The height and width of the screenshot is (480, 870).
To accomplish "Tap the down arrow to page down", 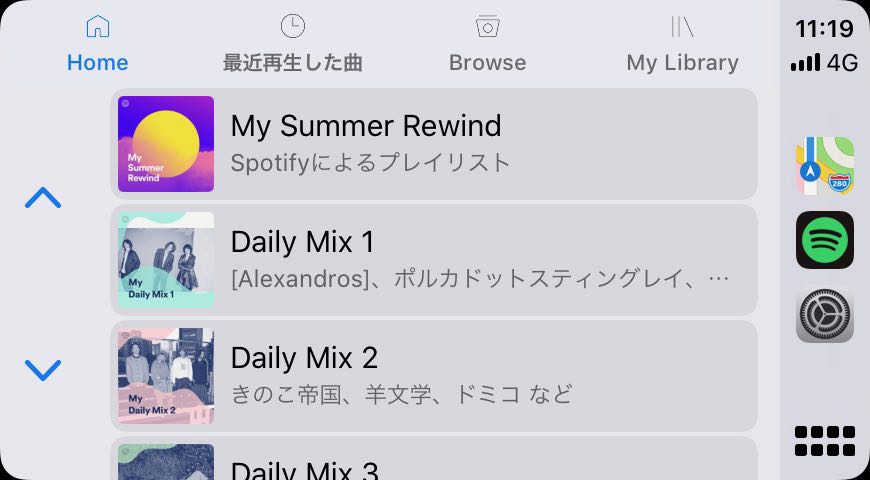I will click(x=43, y=371).
